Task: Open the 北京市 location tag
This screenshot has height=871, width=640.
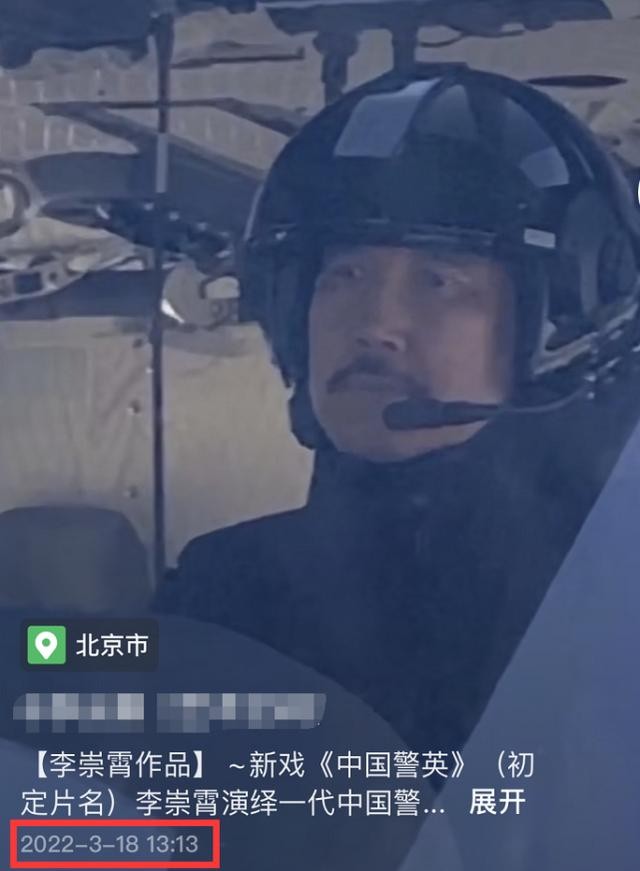Action: [x=90, y=645]
